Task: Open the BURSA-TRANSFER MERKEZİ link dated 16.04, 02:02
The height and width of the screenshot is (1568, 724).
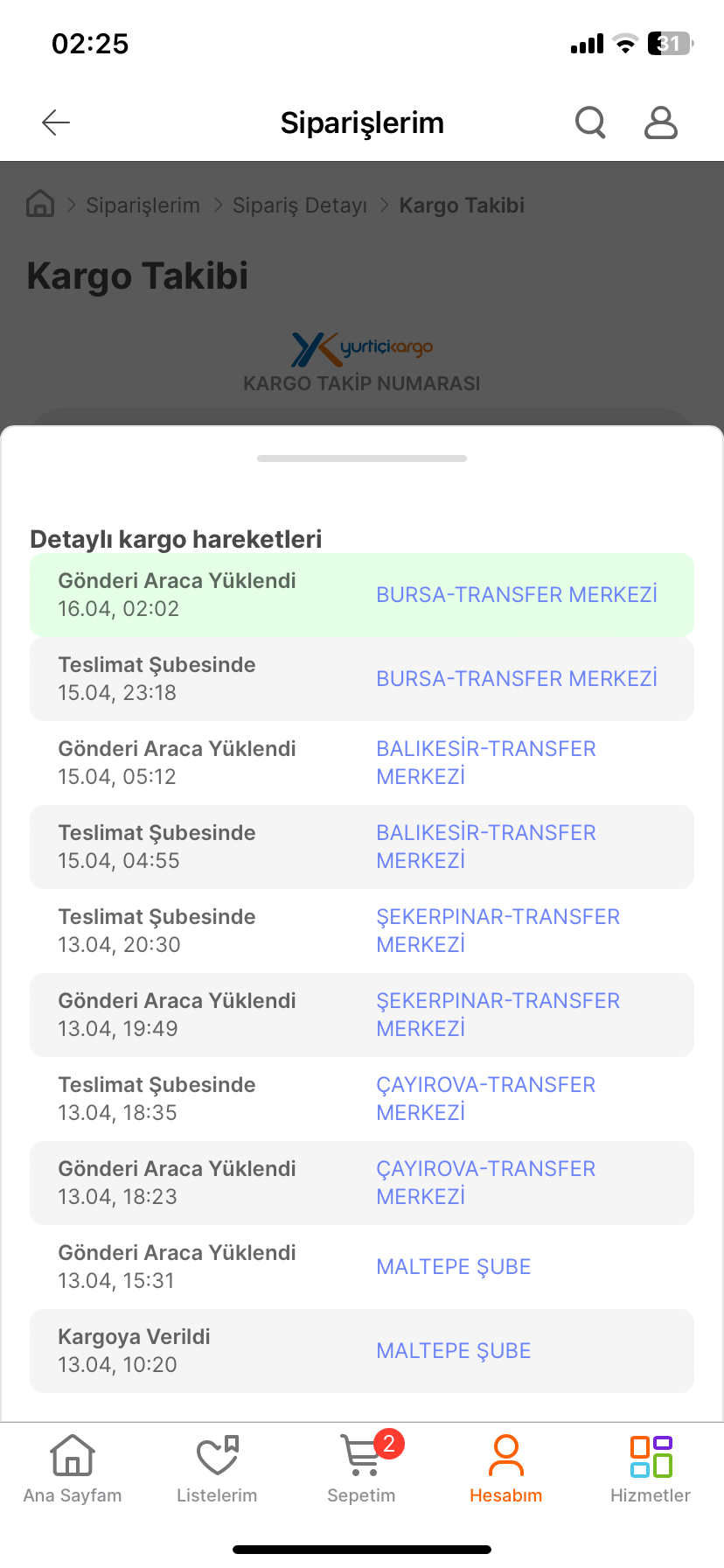Action: tap(516, 595)
